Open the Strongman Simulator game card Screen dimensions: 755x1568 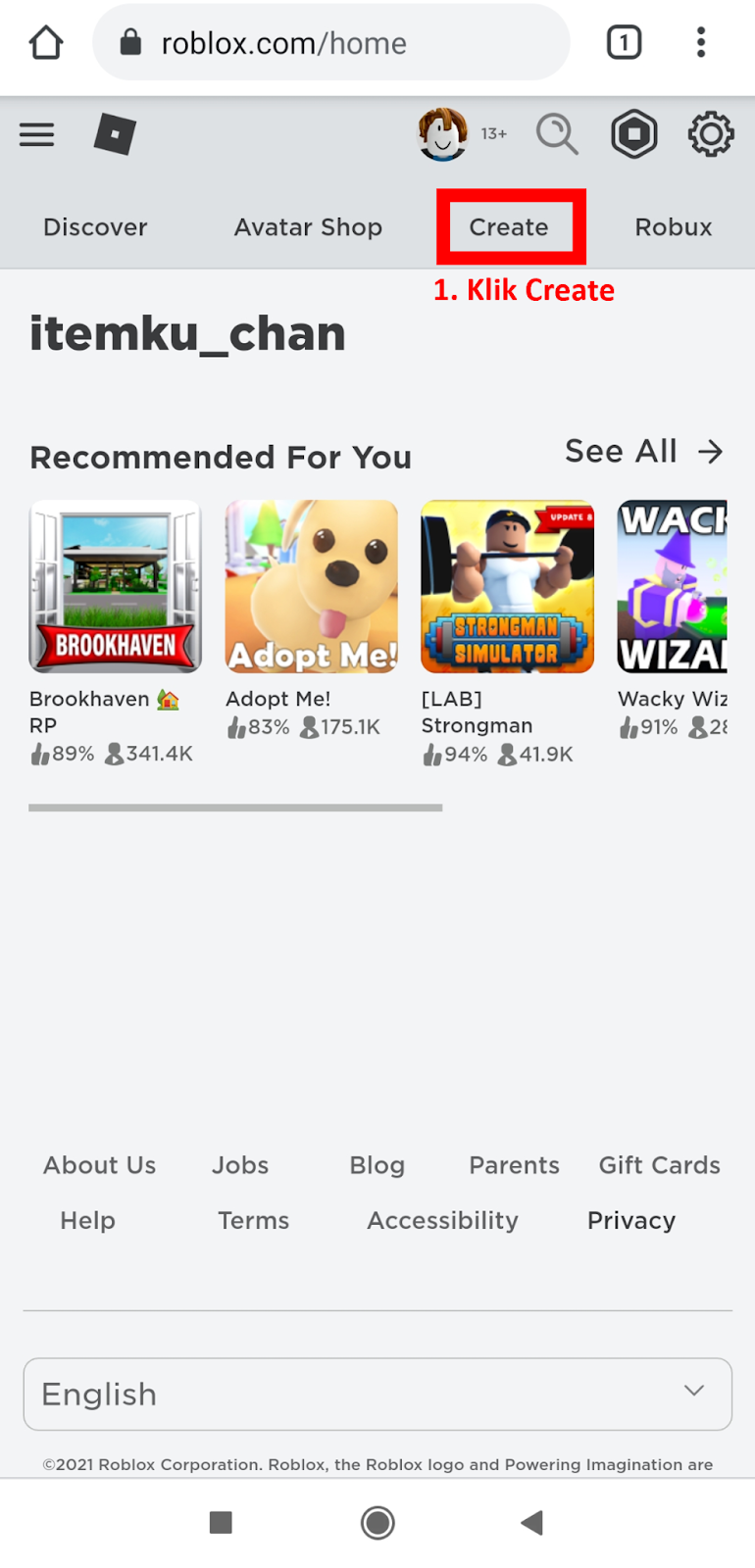[x=507, y=587]
